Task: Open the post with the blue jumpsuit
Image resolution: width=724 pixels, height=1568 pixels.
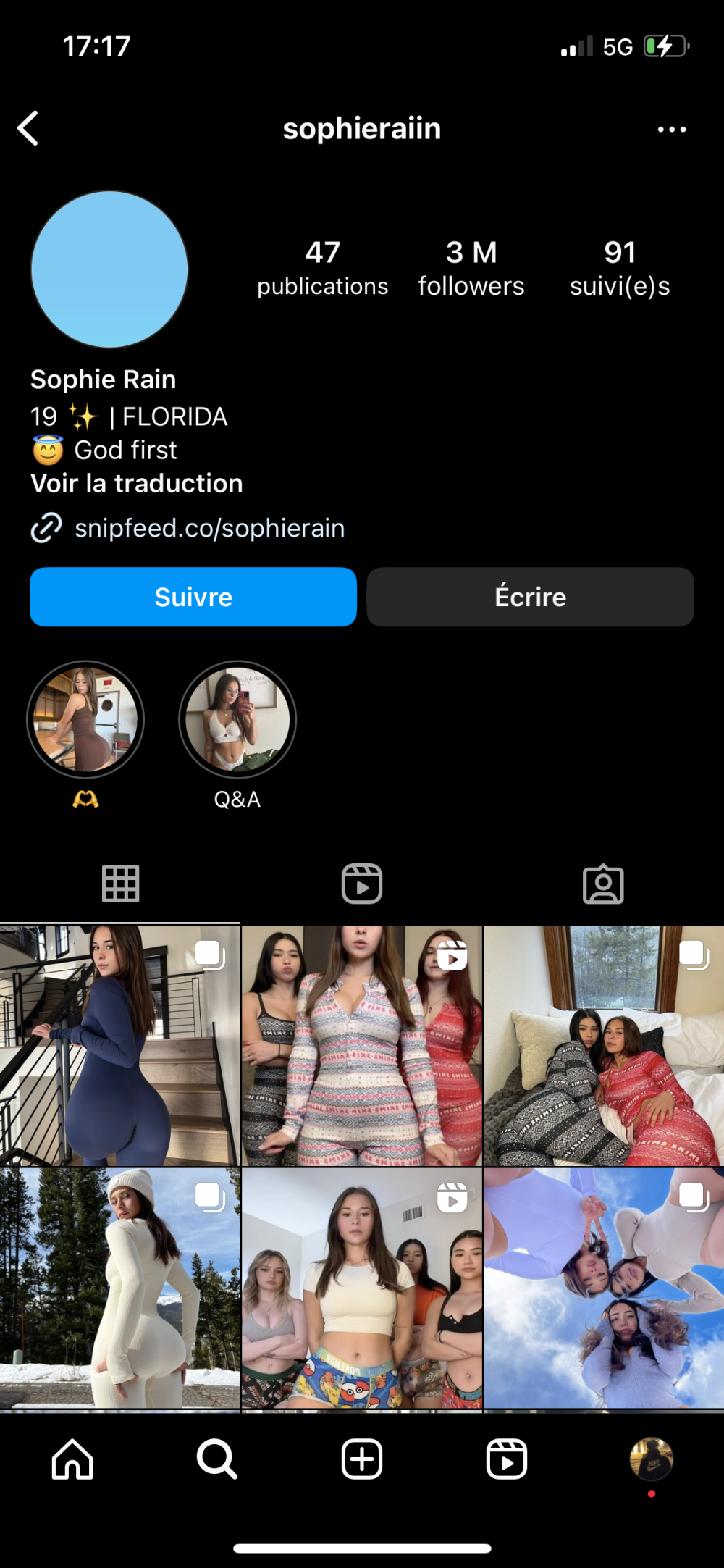Action: 119,1046
